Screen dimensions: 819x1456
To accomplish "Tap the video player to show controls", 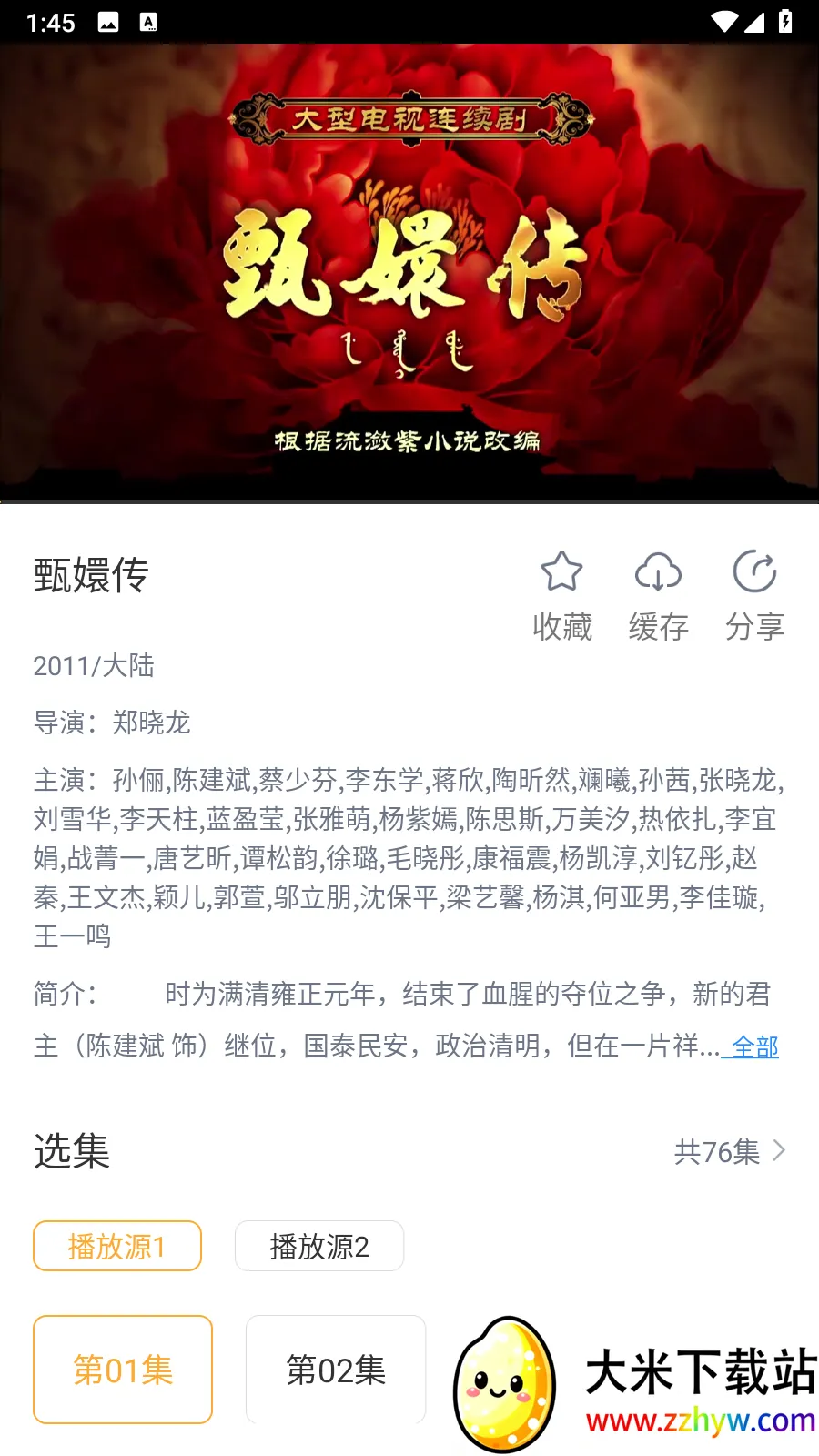I will (x=409, y=273).
